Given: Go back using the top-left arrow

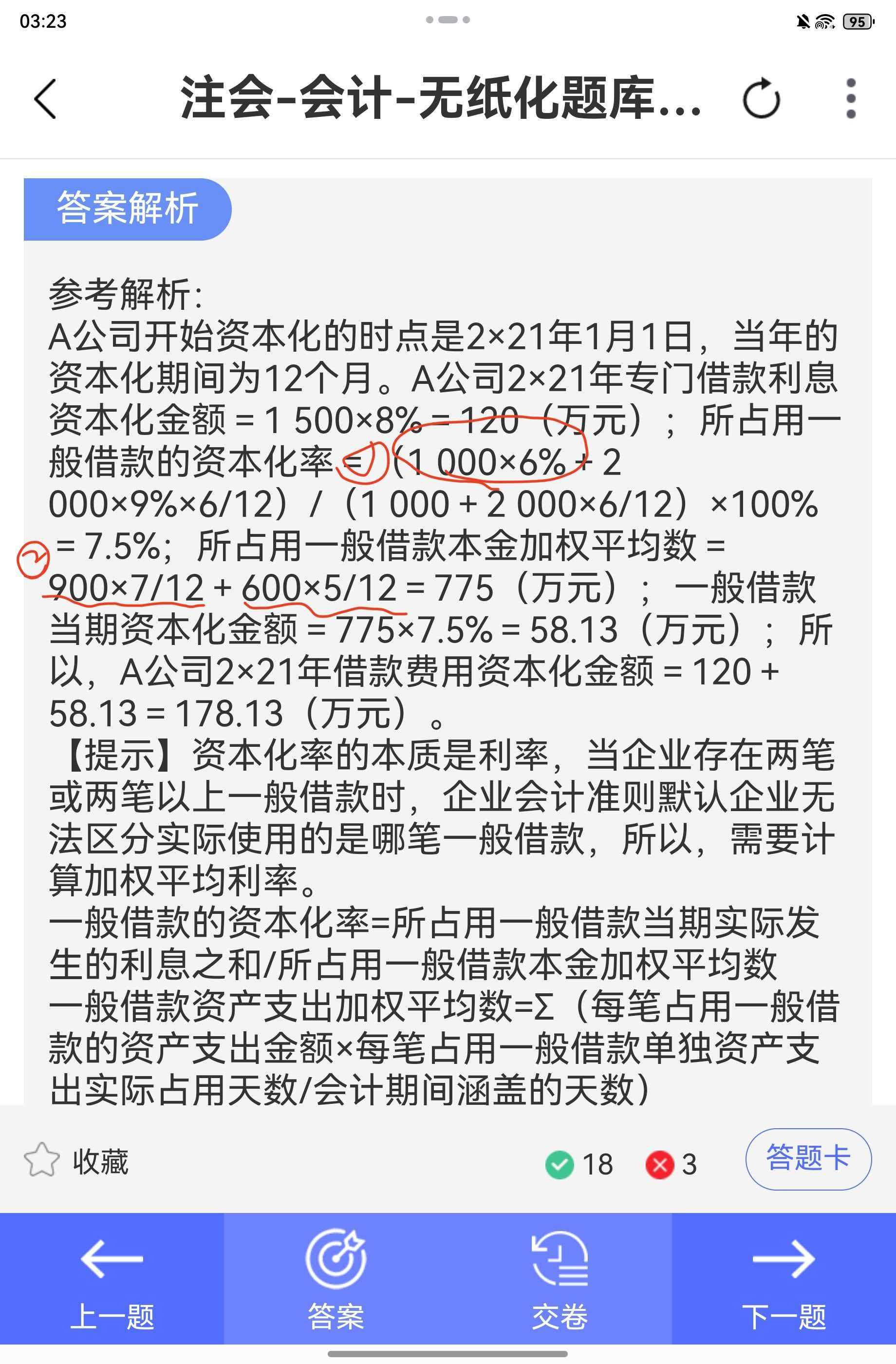Looking at the screenshot, I should 45,98.
